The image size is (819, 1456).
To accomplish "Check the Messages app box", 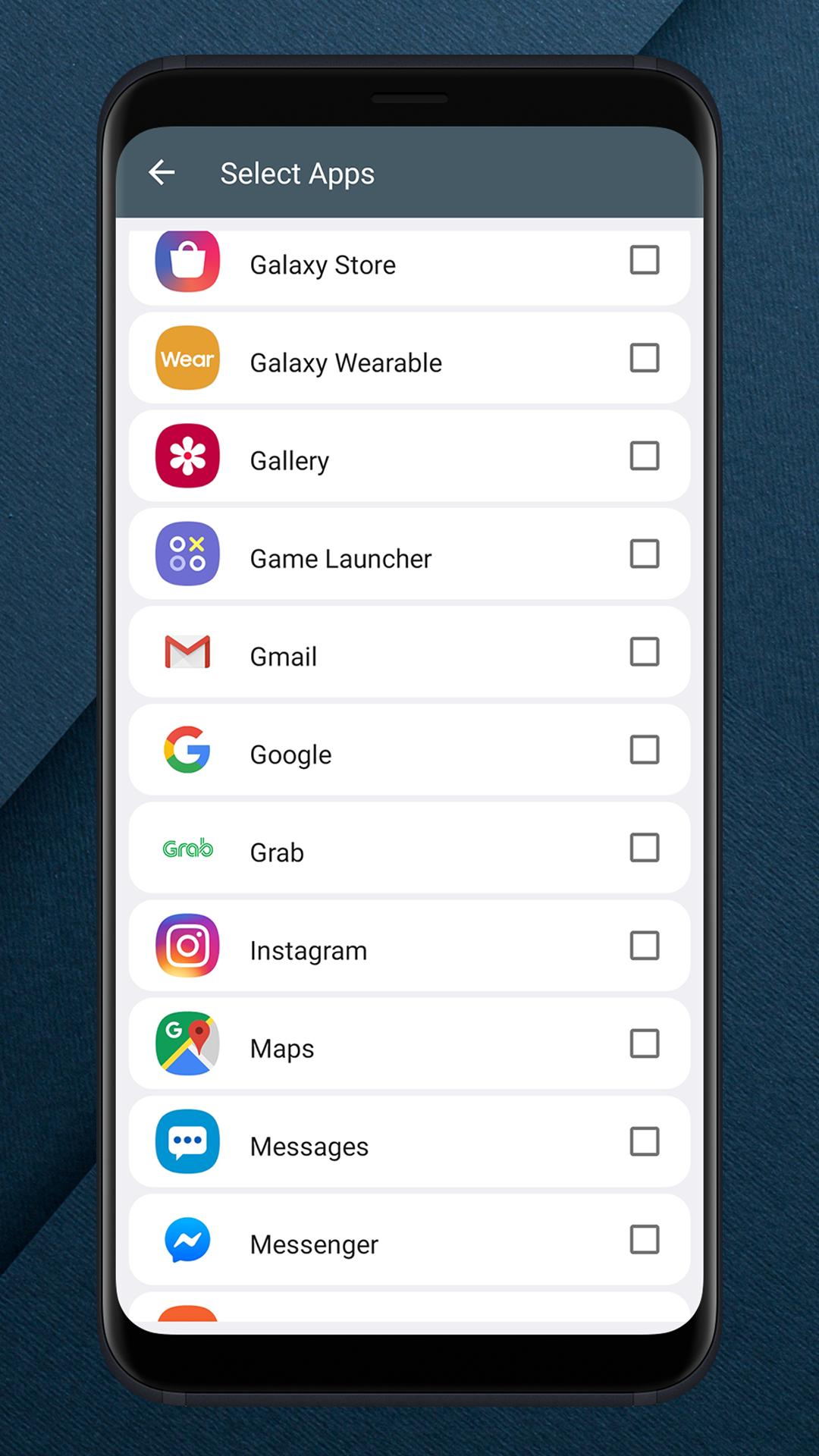I will [644, 1141].
